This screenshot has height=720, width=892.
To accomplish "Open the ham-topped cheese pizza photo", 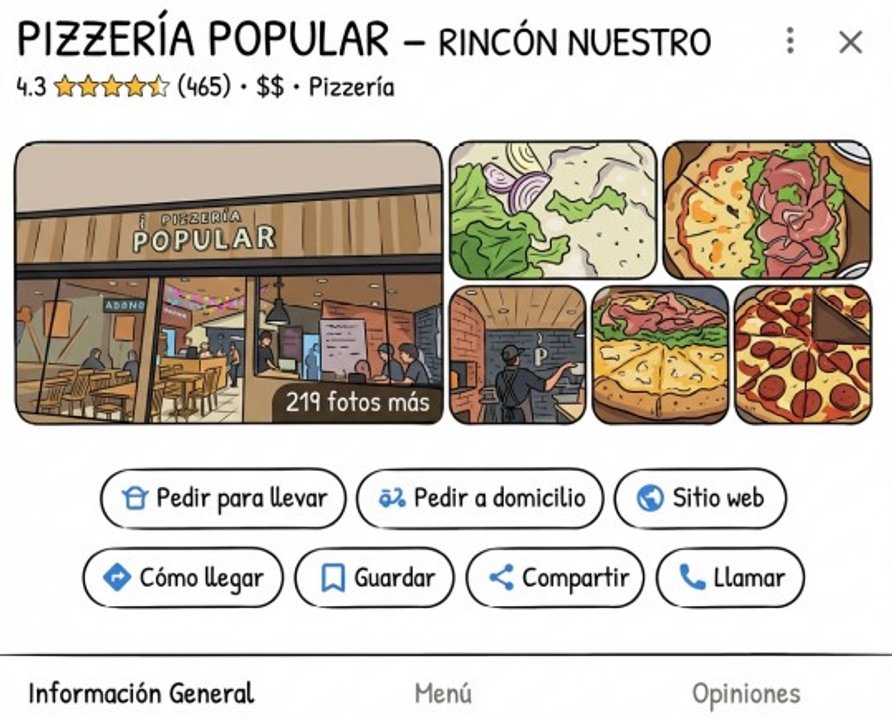I will [660, 355].
